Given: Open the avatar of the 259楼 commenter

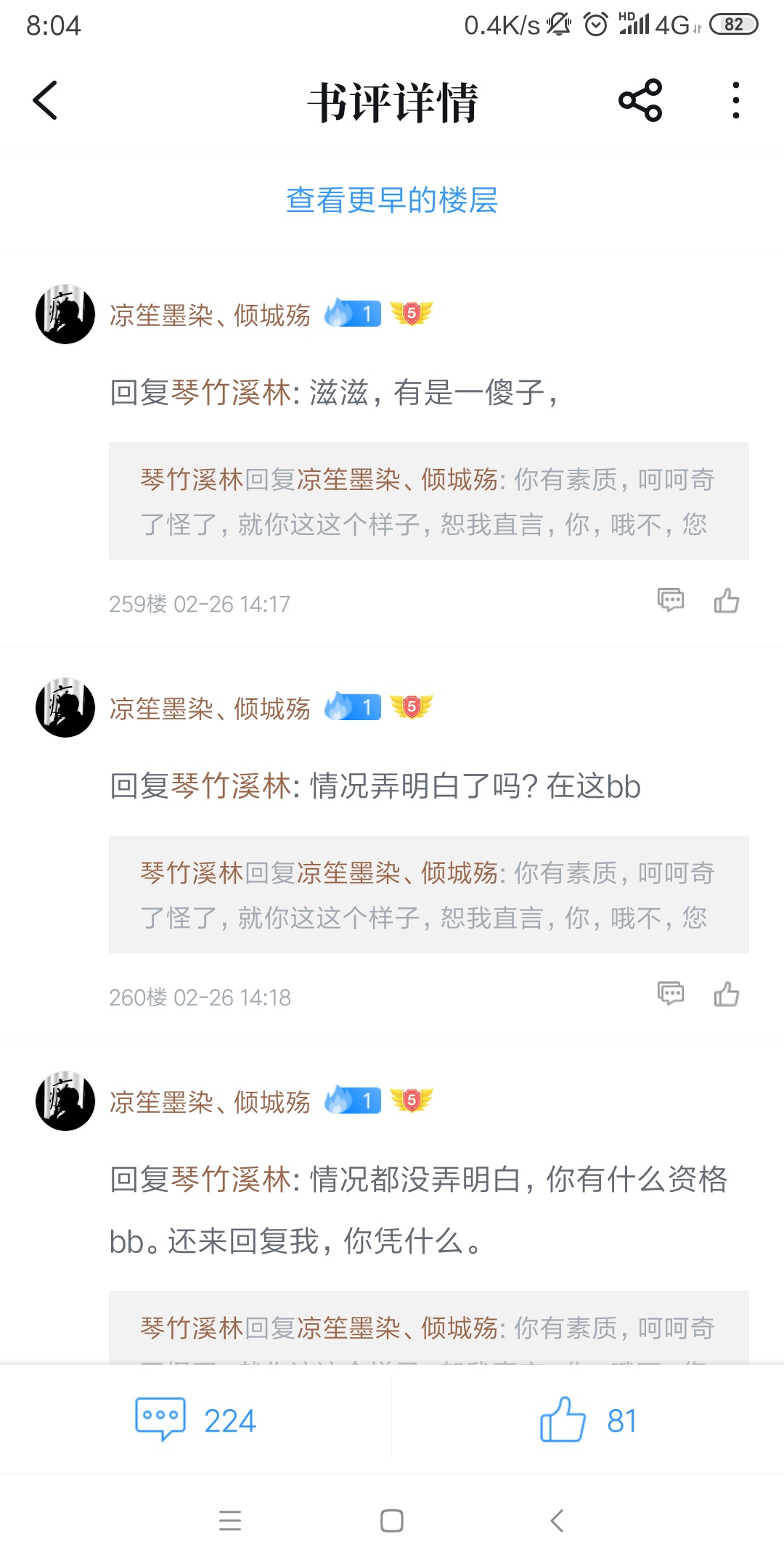Looking at the screenshot, I should (65, 314).
